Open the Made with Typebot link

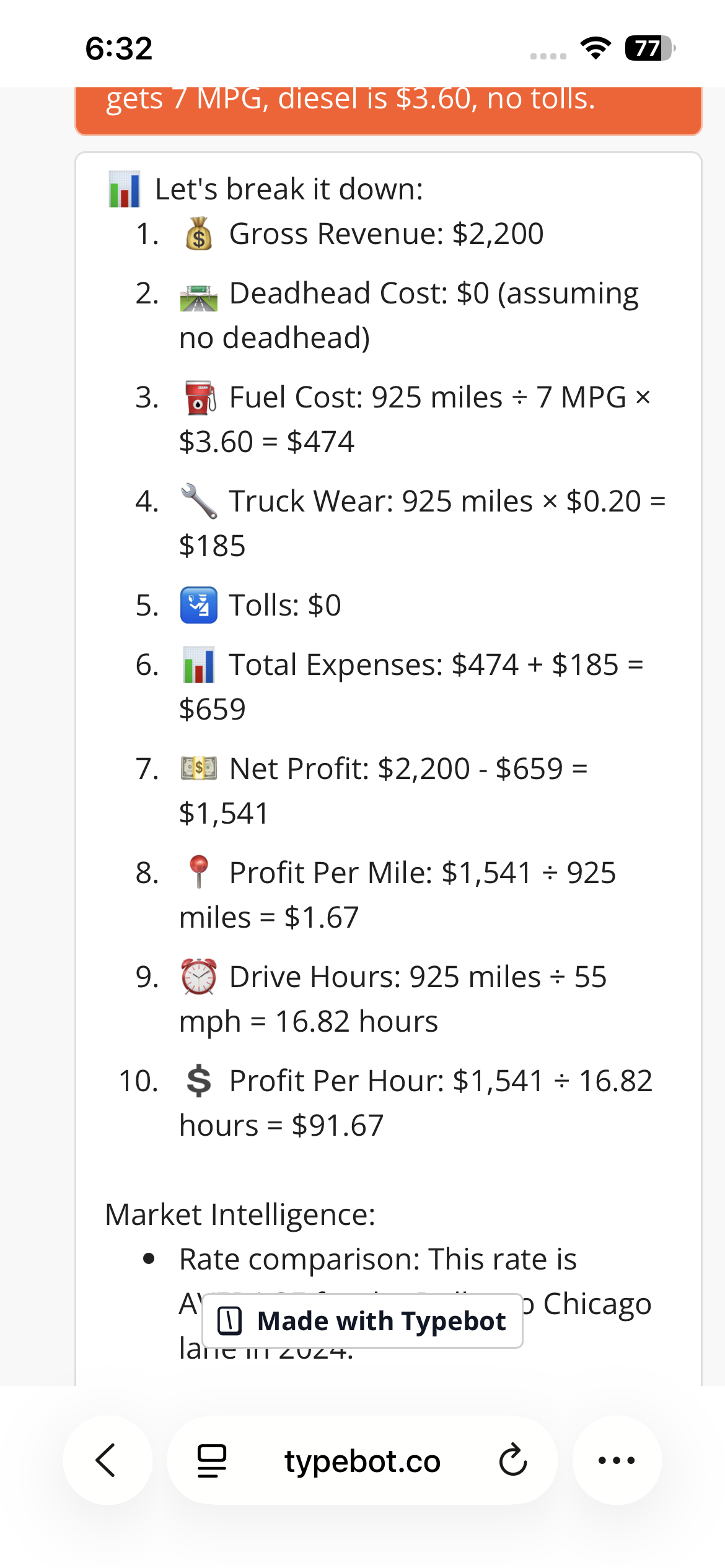click(362, 1321)
